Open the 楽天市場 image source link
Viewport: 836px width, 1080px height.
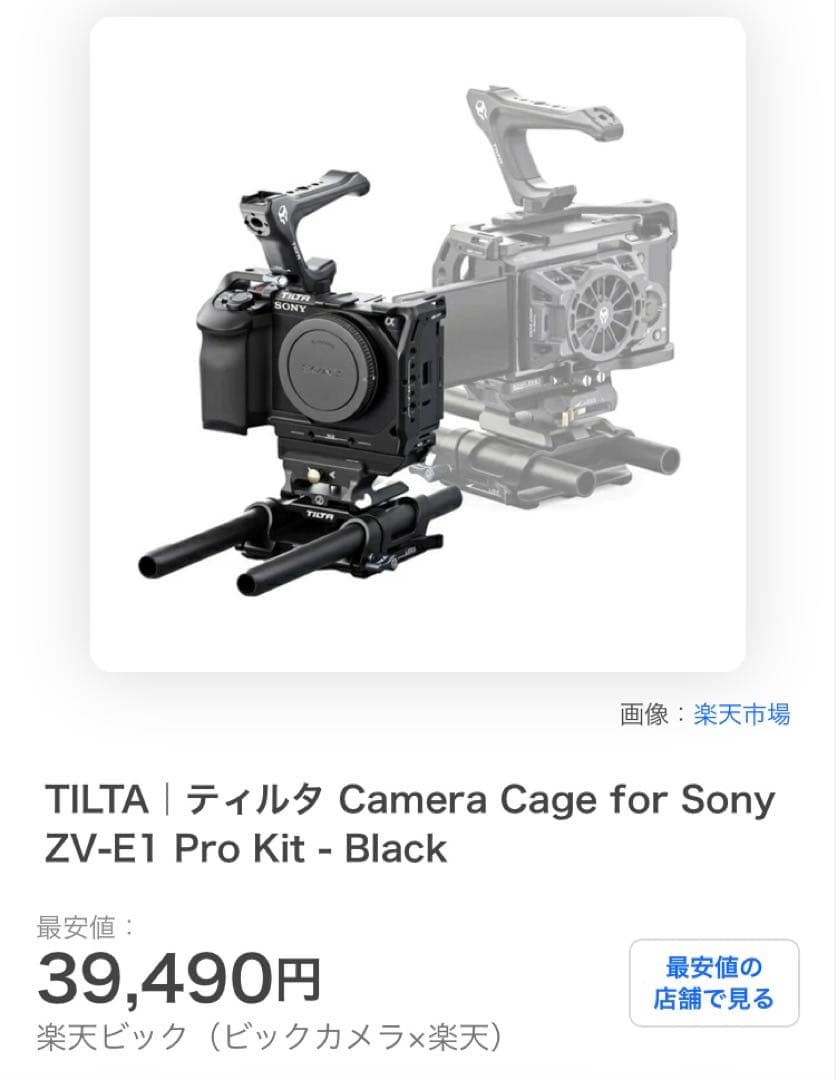[741, 714]
